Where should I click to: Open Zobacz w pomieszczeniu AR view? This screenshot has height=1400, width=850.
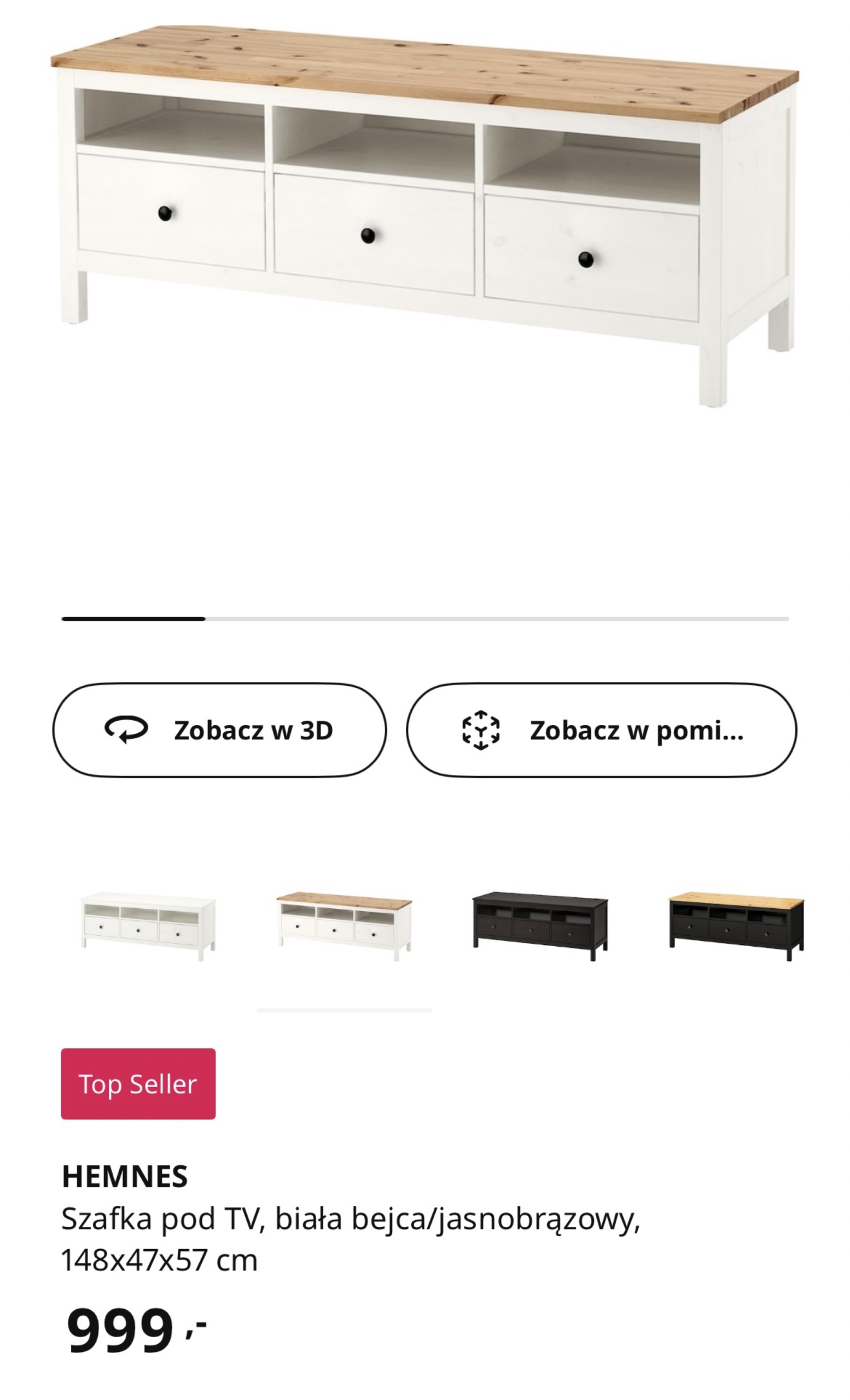click(601, 730)
